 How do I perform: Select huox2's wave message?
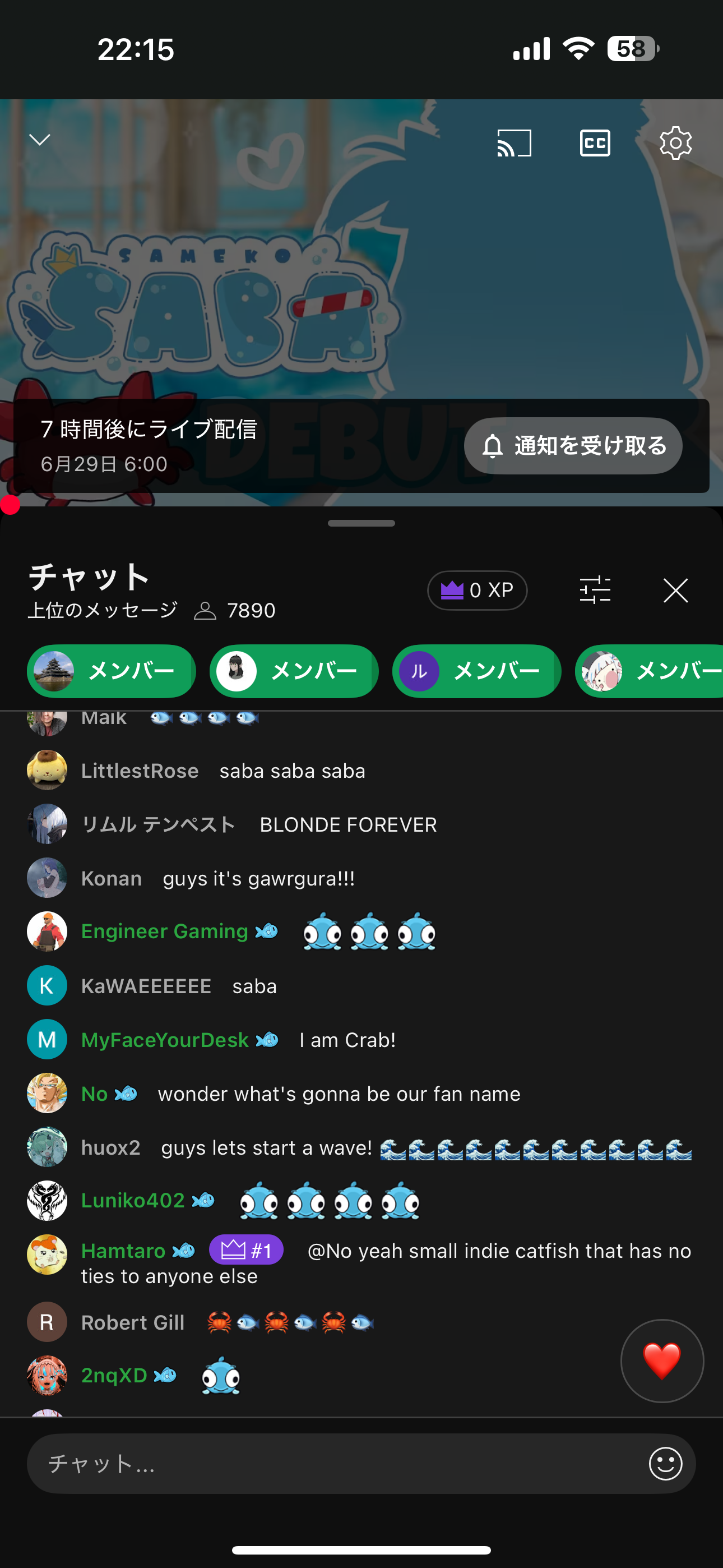(x=361, y=1147)
